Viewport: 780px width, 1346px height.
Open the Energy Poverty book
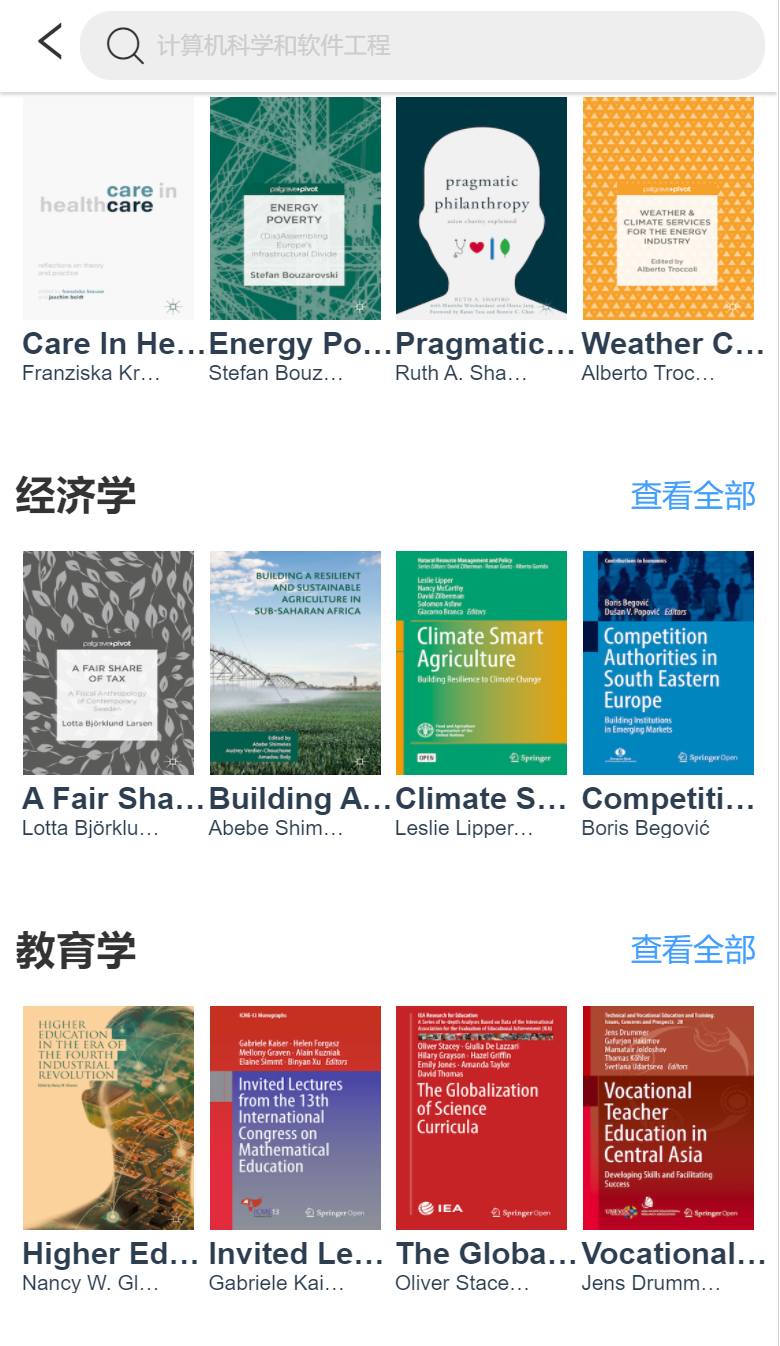tap(295, 208)
